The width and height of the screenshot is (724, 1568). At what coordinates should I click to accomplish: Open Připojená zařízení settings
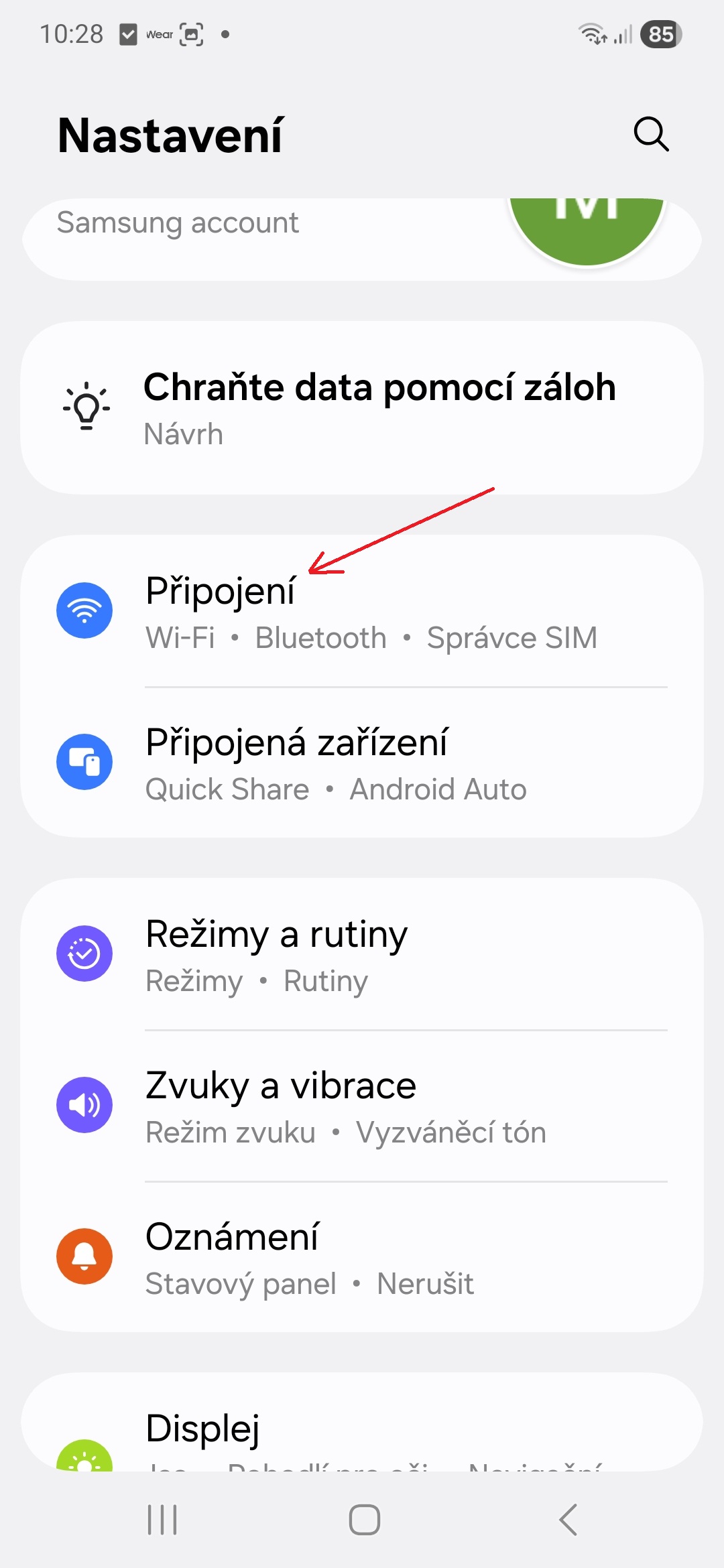point(362,763)
